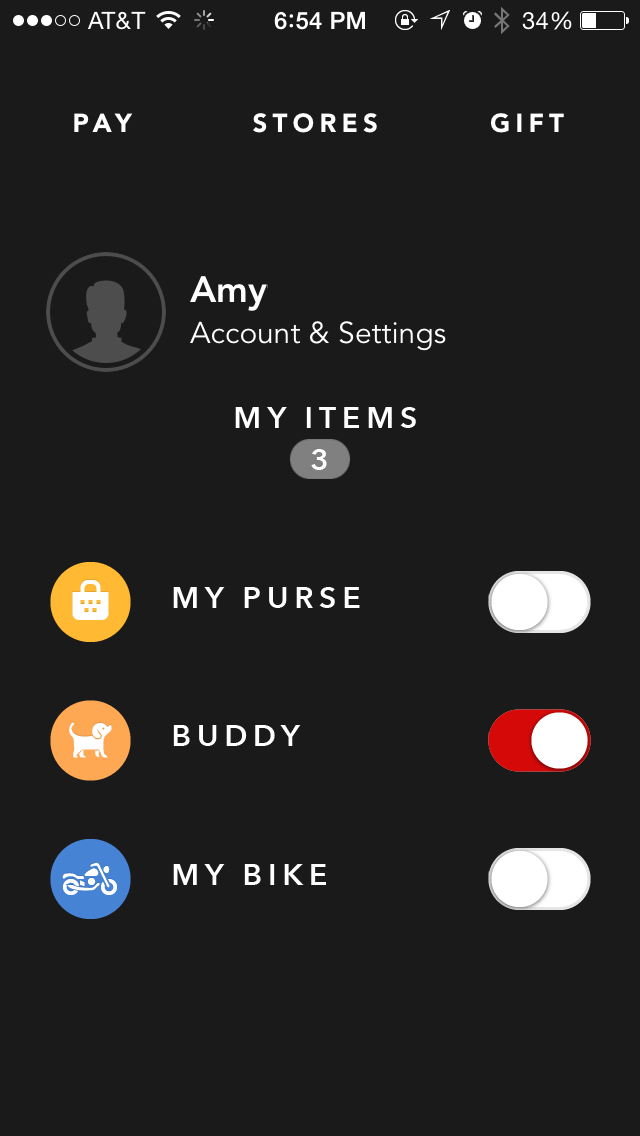Open the My Purse item
This screenshot has height=1136, width=640.
(267, 598)
